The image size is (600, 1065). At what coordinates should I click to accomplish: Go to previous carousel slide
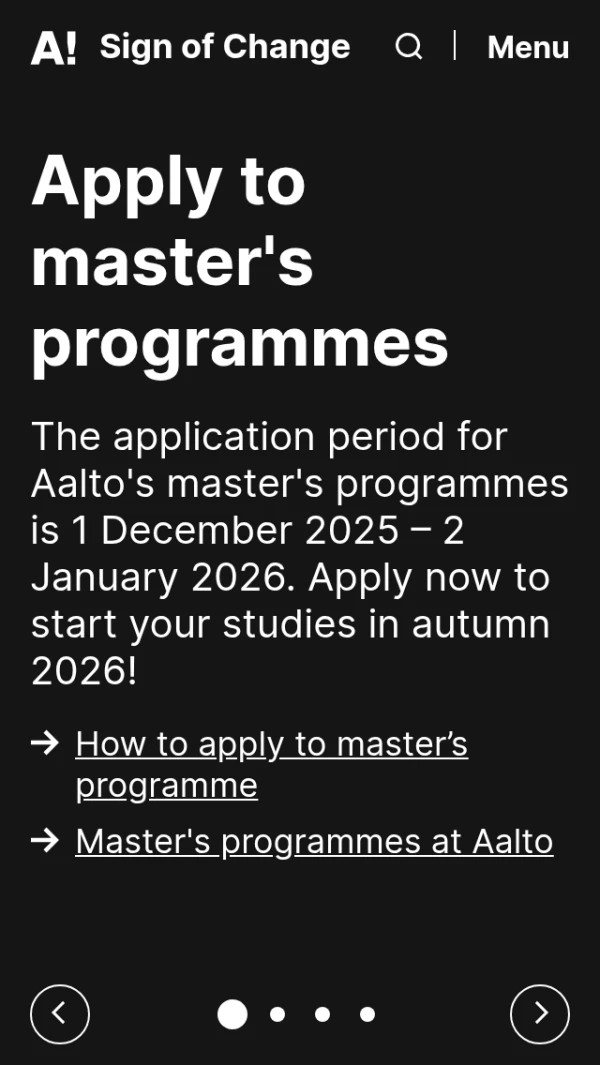[60, 1014]
